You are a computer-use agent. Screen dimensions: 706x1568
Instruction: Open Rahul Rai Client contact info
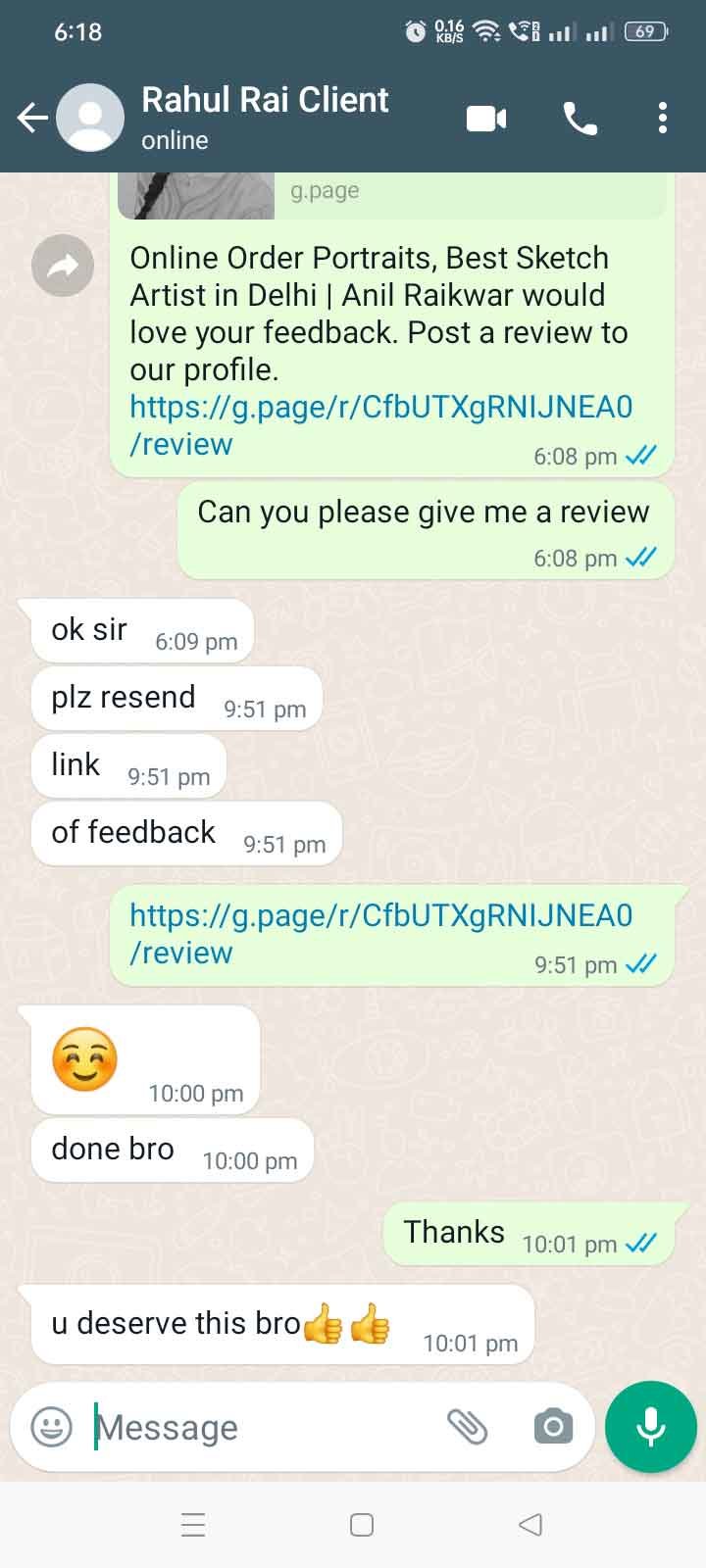tap(265, 118)
